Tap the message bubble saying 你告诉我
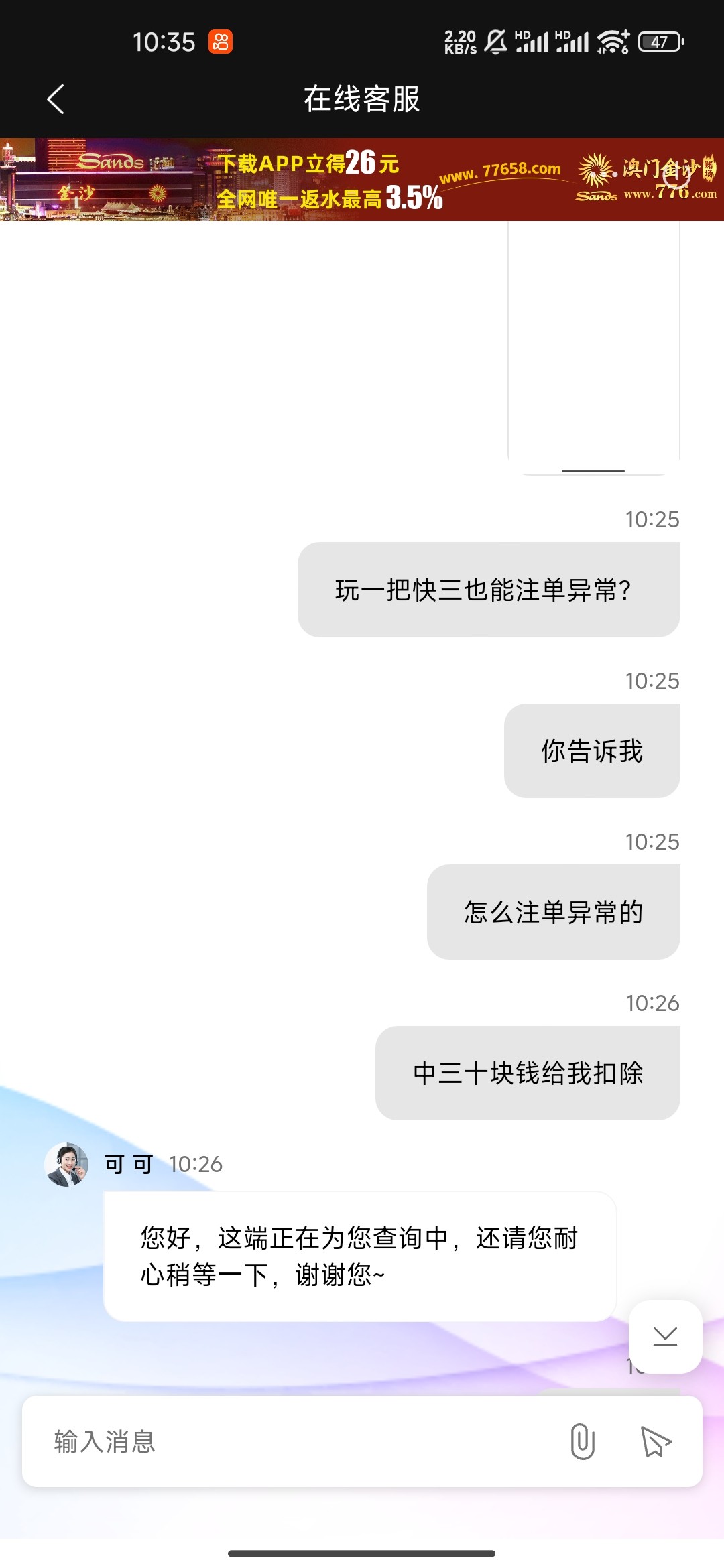The height and width of the screenshot is (1568, 724). pos(593,750)
